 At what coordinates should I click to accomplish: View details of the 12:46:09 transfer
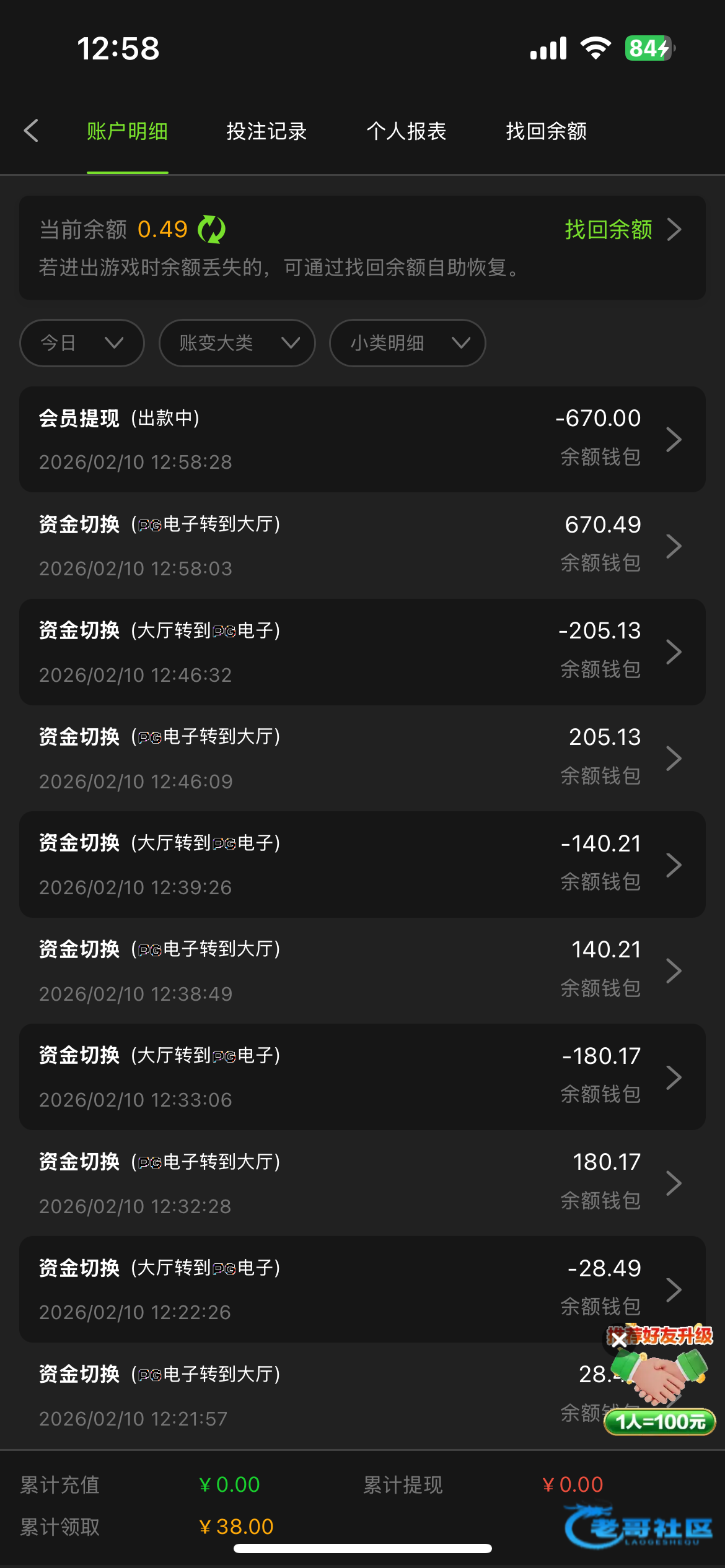coord(362,759)
